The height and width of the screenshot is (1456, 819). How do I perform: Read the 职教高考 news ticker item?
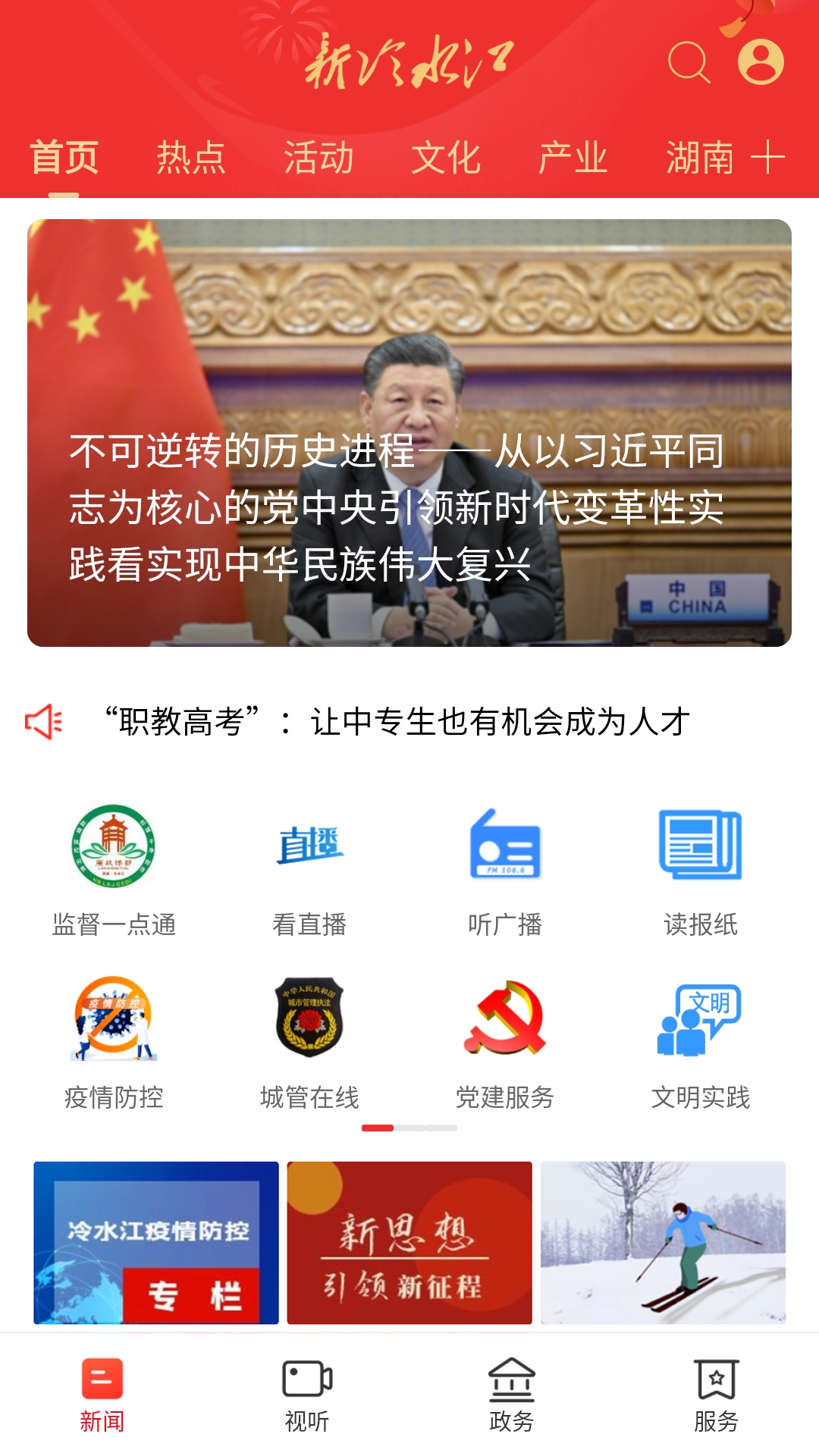pos(397,721)
